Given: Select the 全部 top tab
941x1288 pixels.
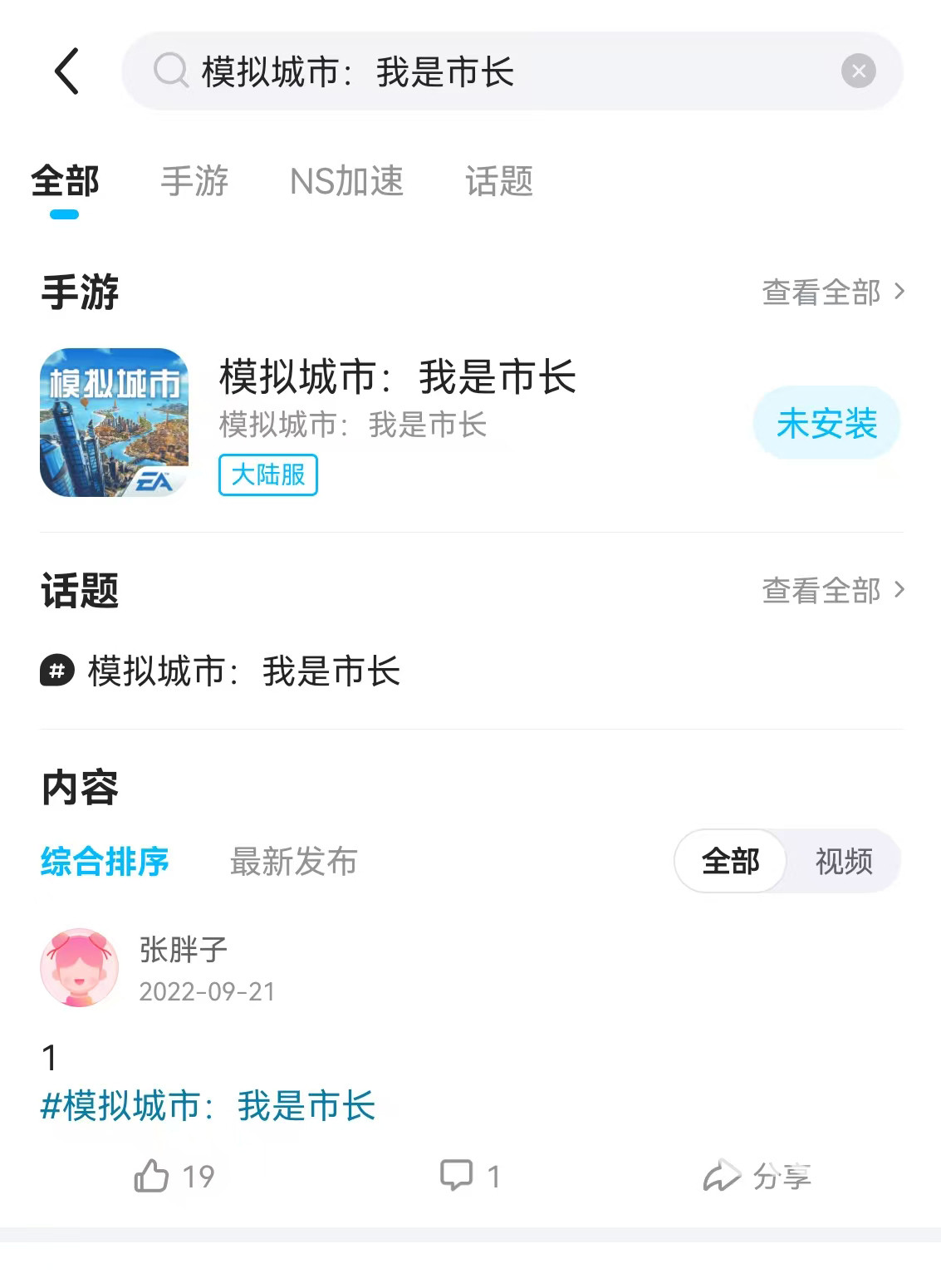Looking at the screenshot, I should (65, 181).
